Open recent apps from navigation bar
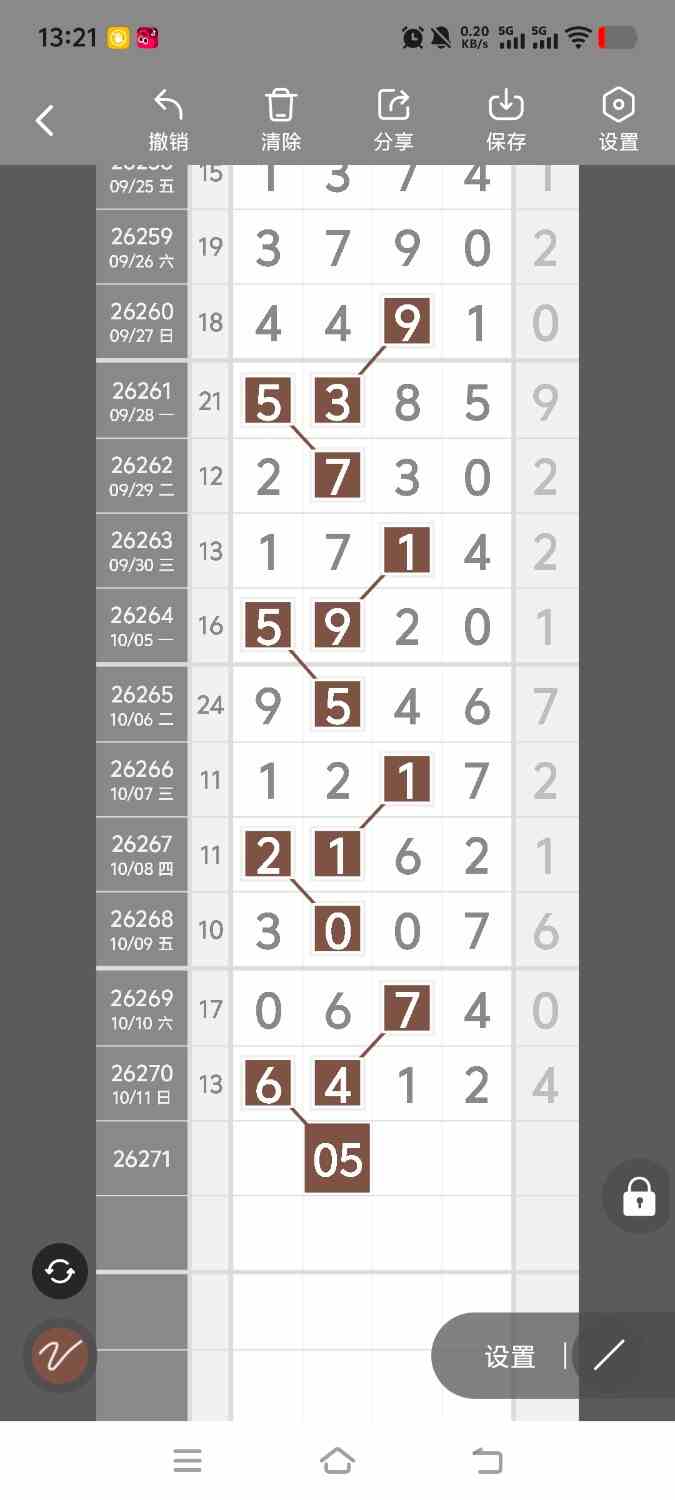The height and width of the screenshot is (1500, 675). (187, 1461)
